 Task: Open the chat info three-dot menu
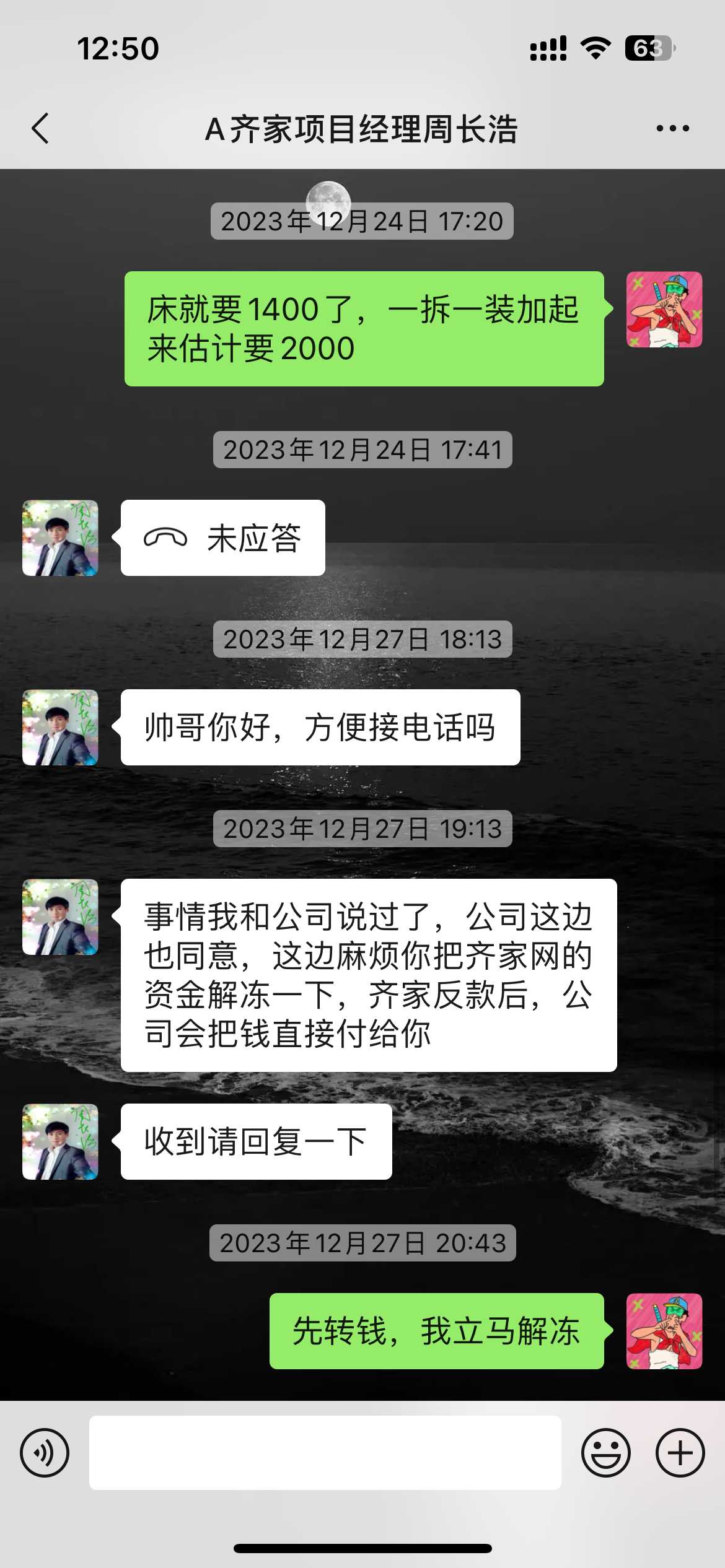click(672, 129)
